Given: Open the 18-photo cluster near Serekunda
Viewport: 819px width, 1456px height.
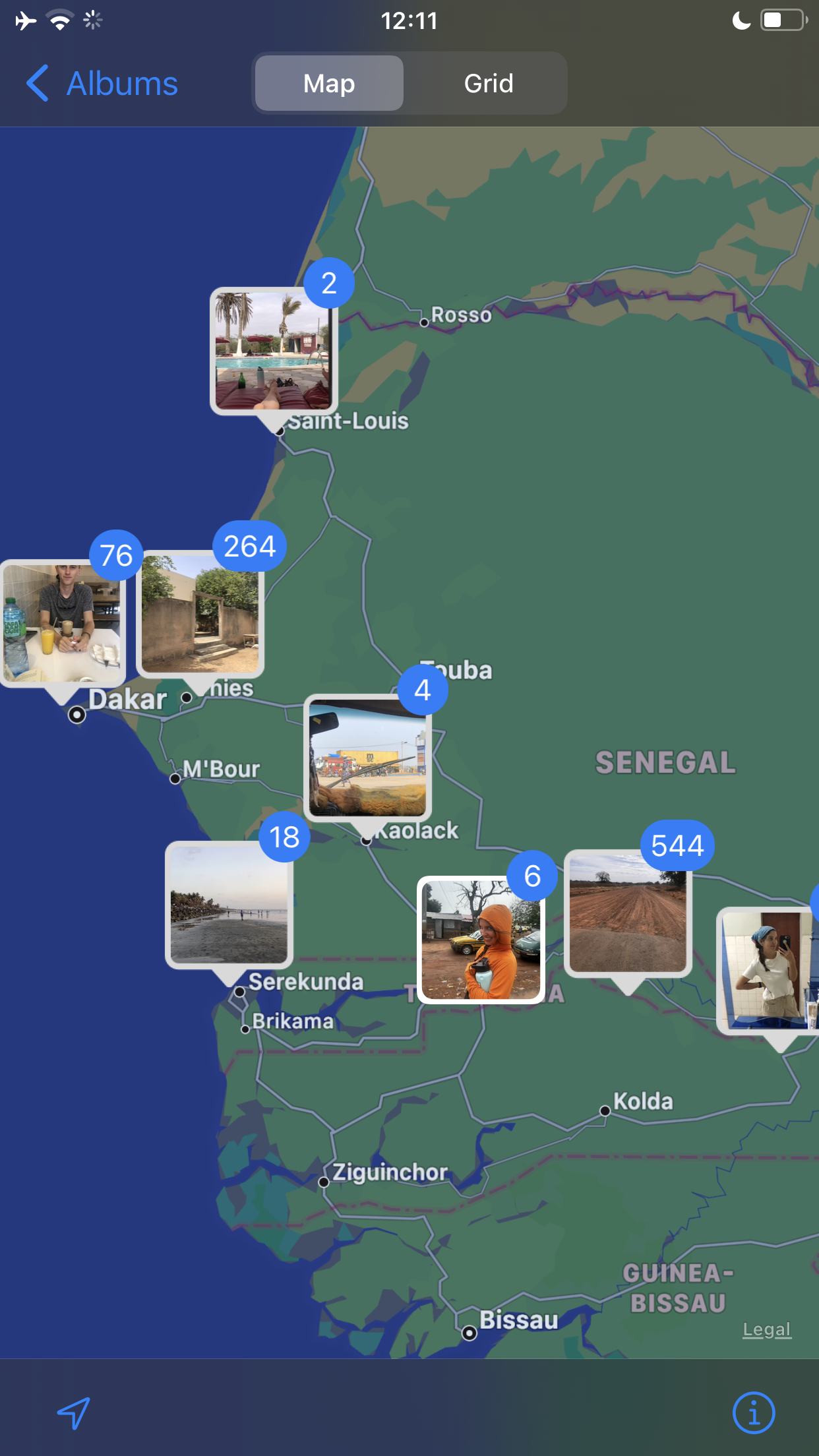Looking at the screenshot, I should [229, 905].
